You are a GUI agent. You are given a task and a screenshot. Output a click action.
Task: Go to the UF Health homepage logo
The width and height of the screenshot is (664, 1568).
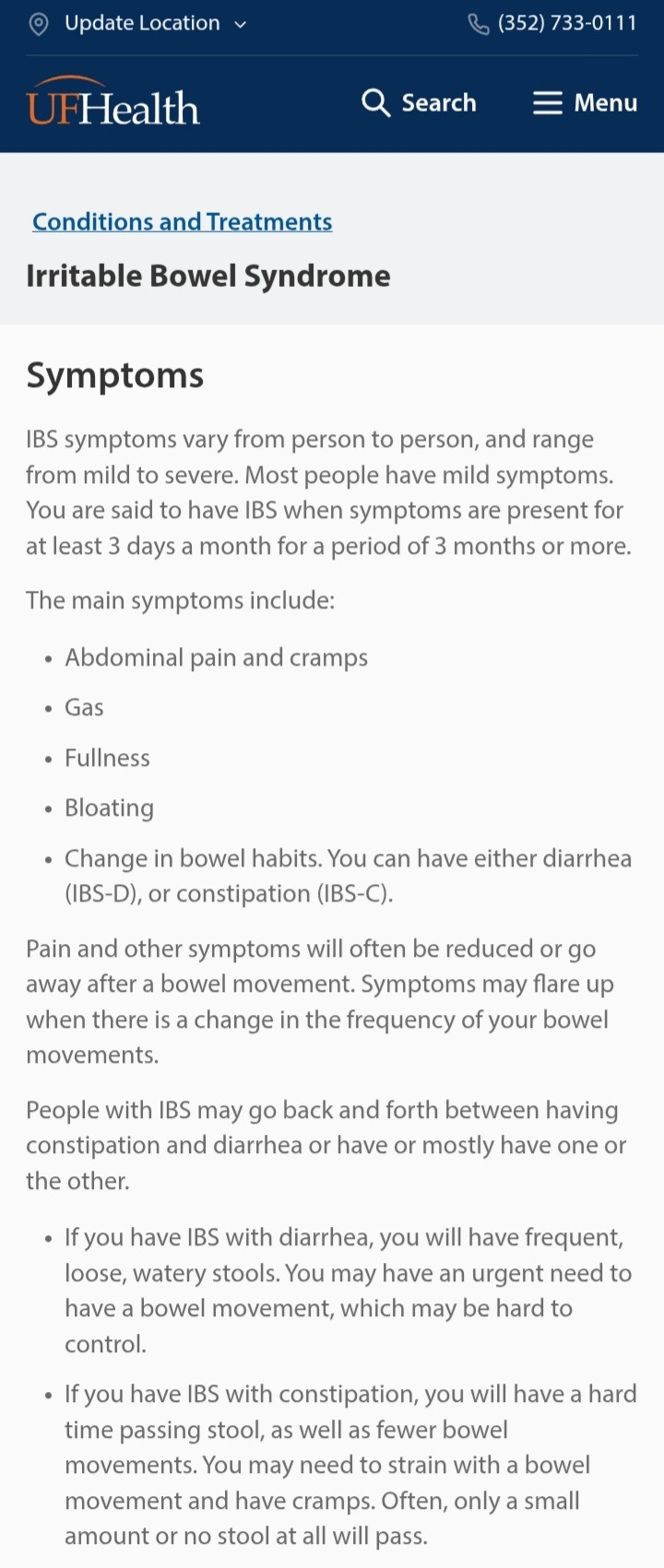[113, 103]
